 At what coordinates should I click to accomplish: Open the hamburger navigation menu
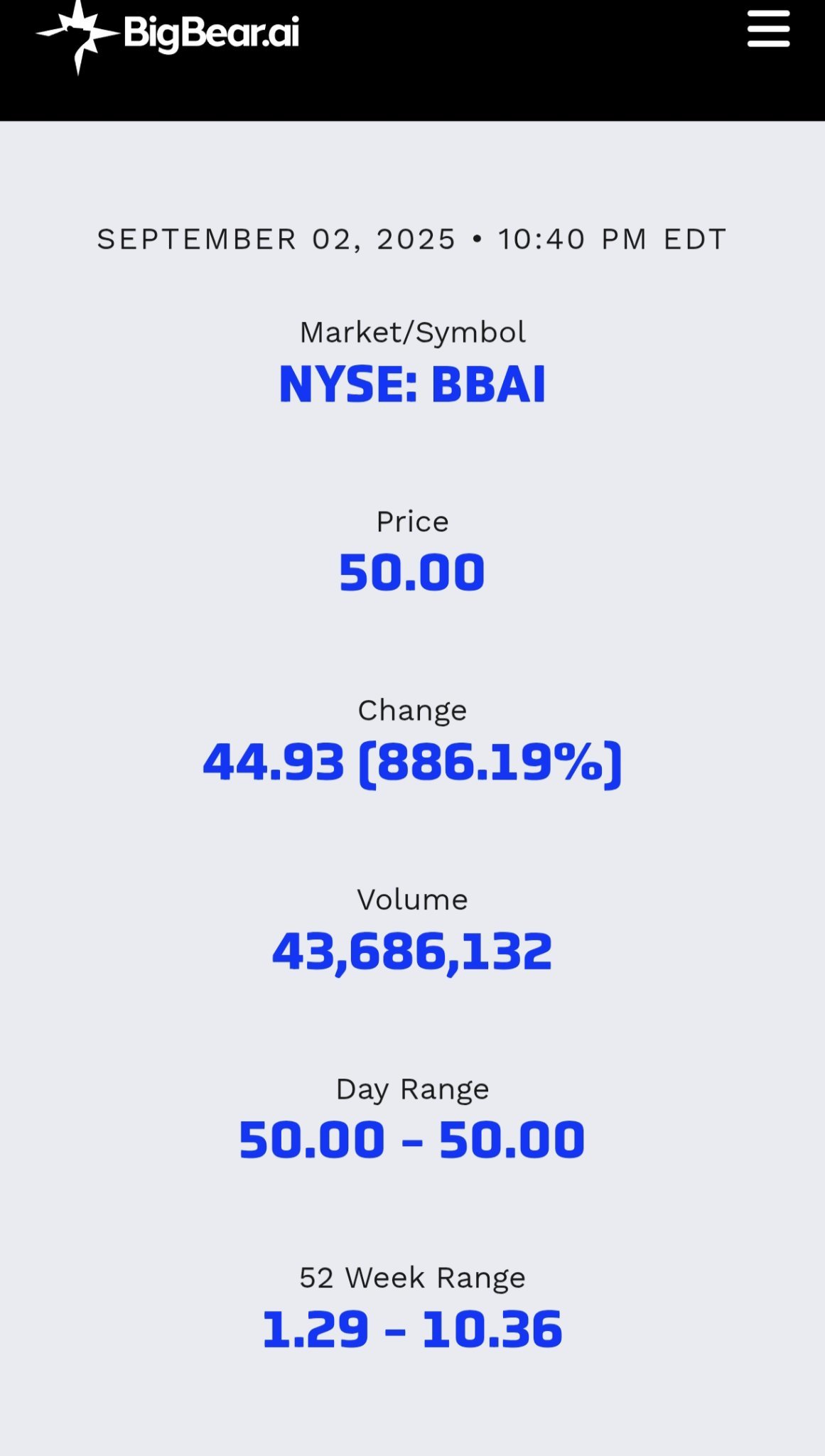tap(768, 29)
